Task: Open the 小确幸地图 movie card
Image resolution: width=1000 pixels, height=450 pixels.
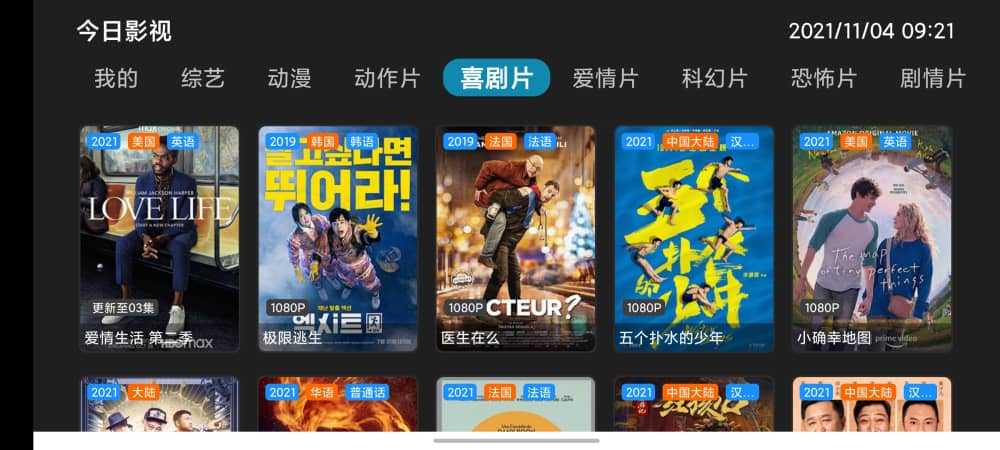Action: click(872, 238)
